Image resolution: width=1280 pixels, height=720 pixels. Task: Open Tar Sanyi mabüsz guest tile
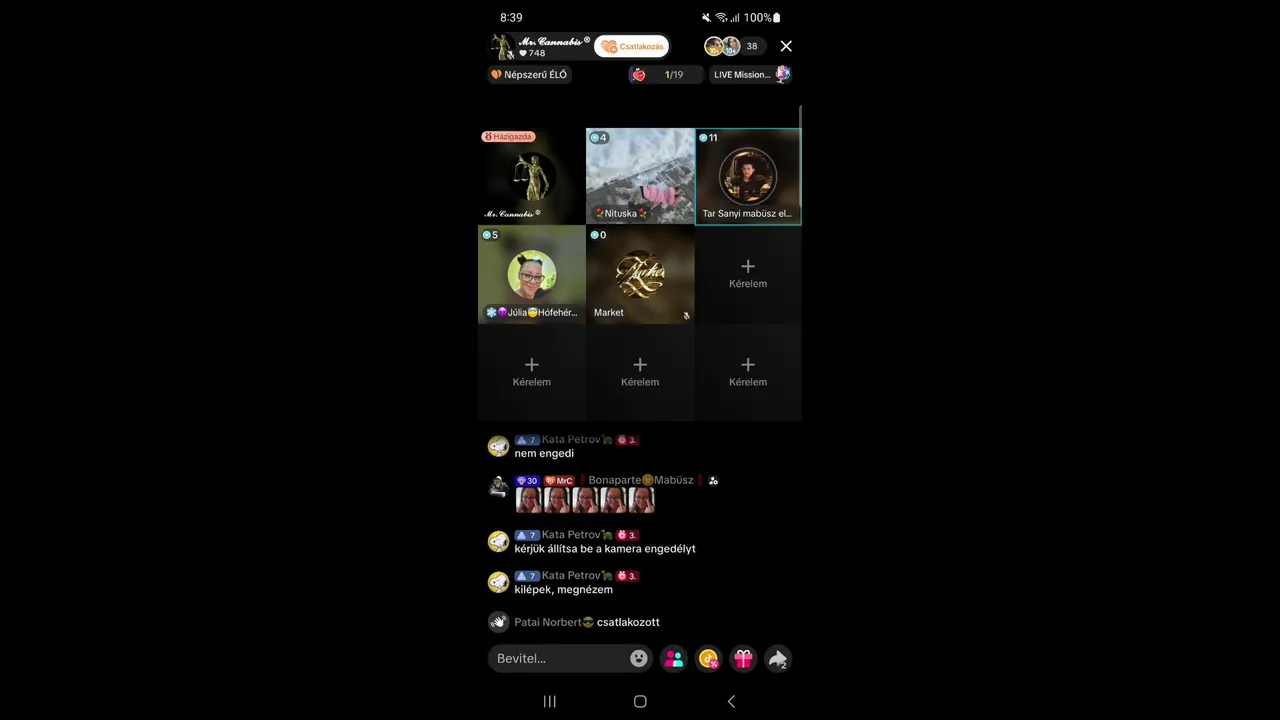click(748, 176)
